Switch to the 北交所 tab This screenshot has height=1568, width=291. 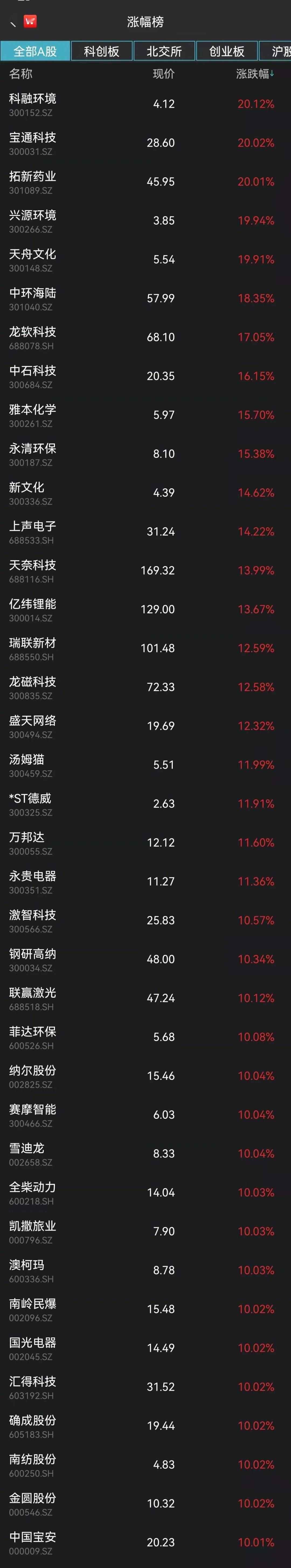click(x=164, y=51)
